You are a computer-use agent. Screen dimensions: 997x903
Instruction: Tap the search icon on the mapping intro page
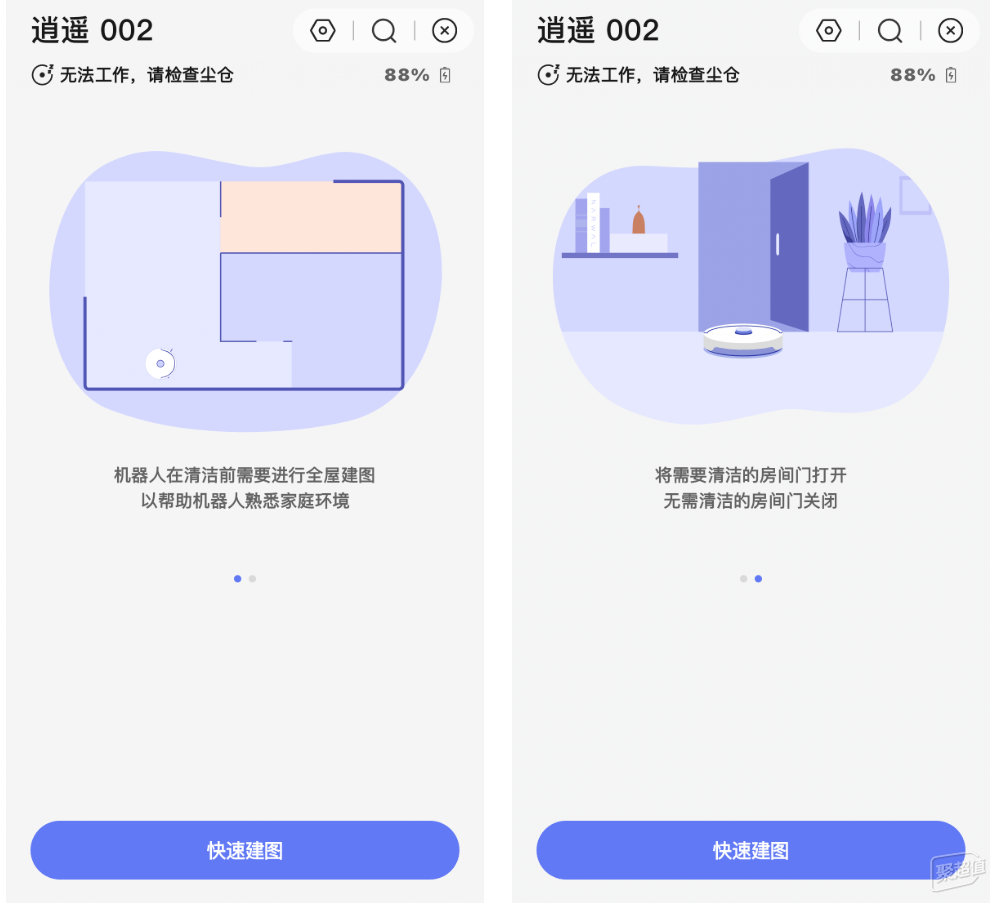tap(384, 31)
